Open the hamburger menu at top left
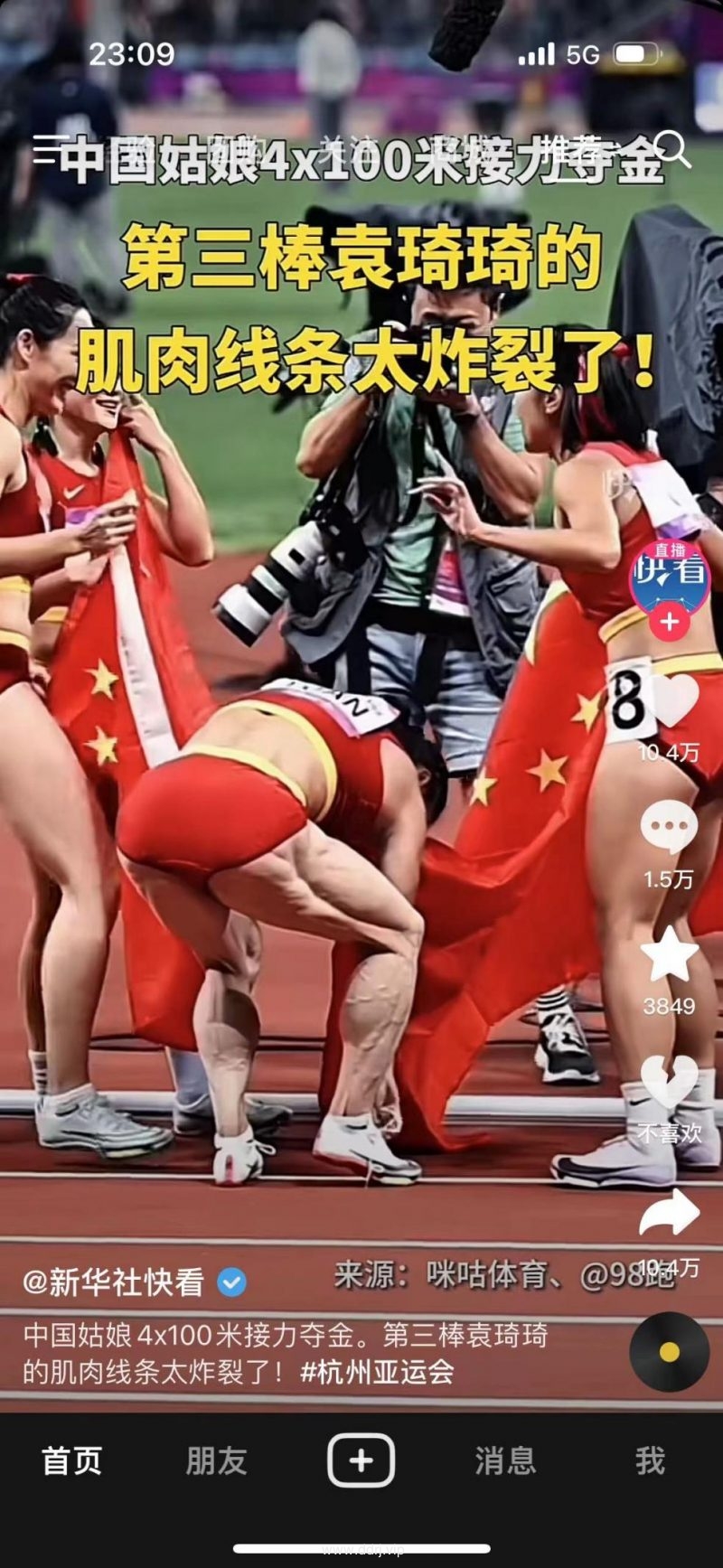723x1568 pixels. (50, 149)
